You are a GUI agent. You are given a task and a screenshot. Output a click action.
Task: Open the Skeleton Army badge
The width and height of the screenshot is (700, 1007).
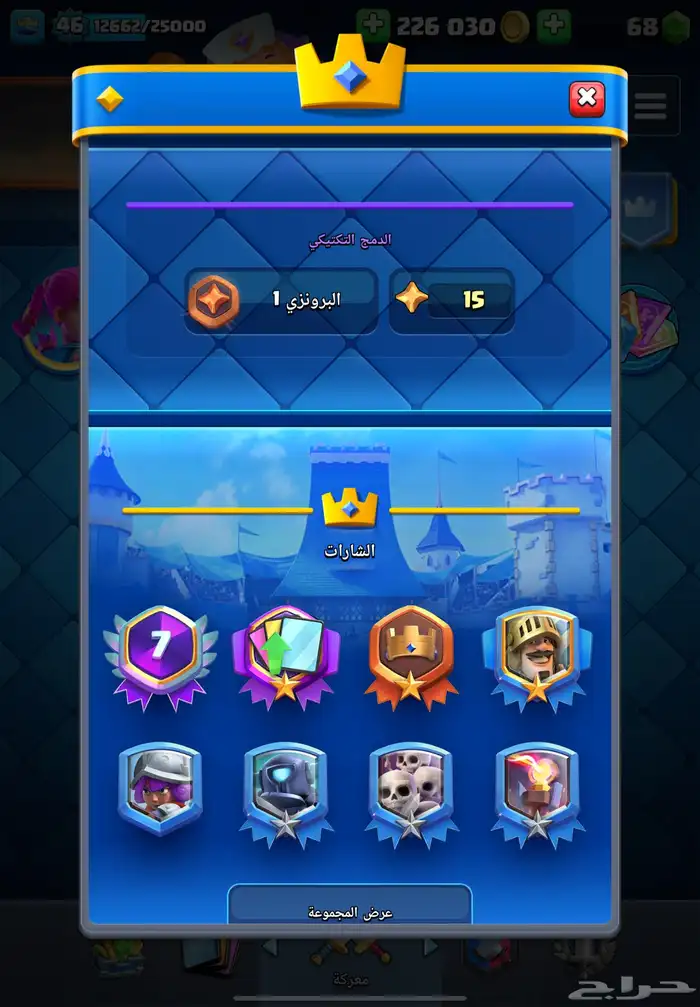412,790
